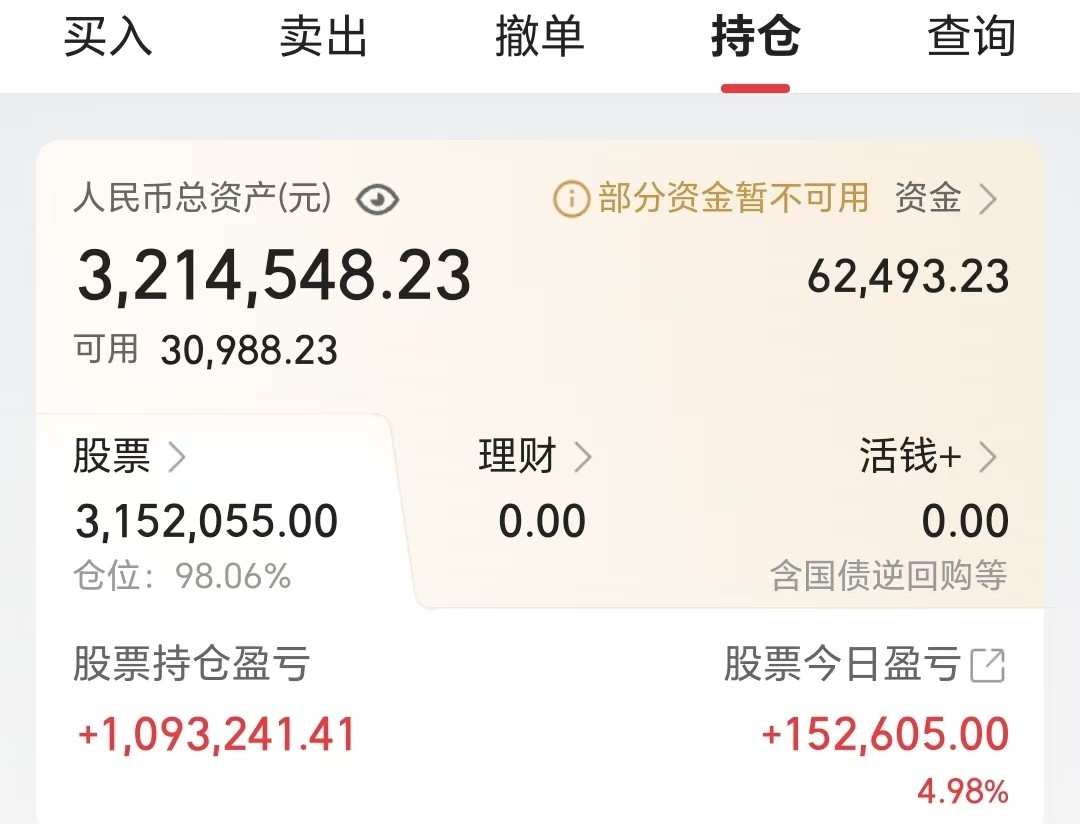Screen dimensions: 1080x824
Task: Open the 撤单 tab
Action: coord(539,38)
